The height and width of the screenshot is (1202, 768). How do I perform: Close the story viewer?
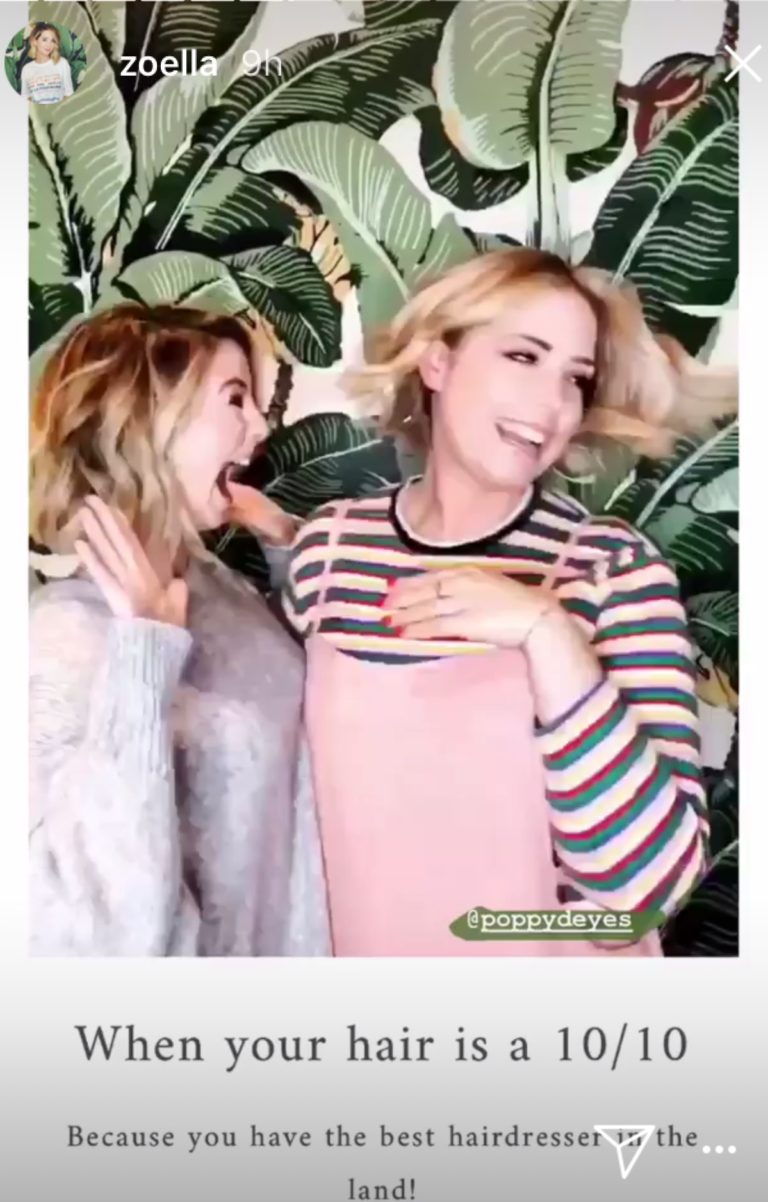(742, 64)
